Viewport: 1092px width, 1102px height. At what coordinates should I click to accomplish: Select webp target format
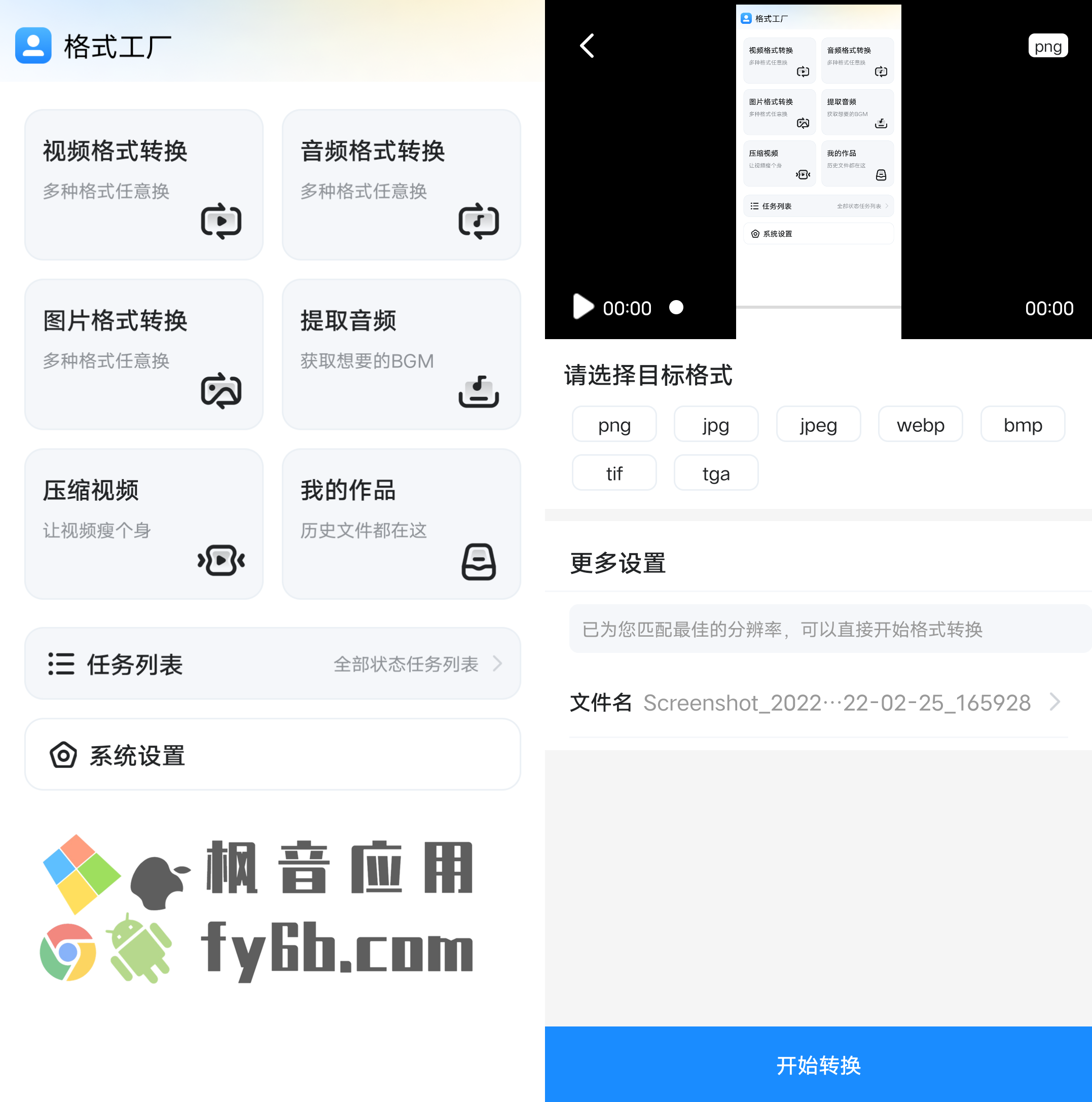(920, 424)
